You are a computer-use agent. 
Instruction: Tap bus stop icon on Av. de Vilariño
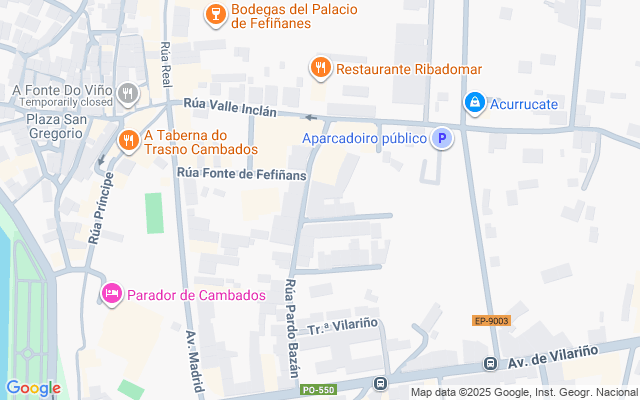[491, 364]
